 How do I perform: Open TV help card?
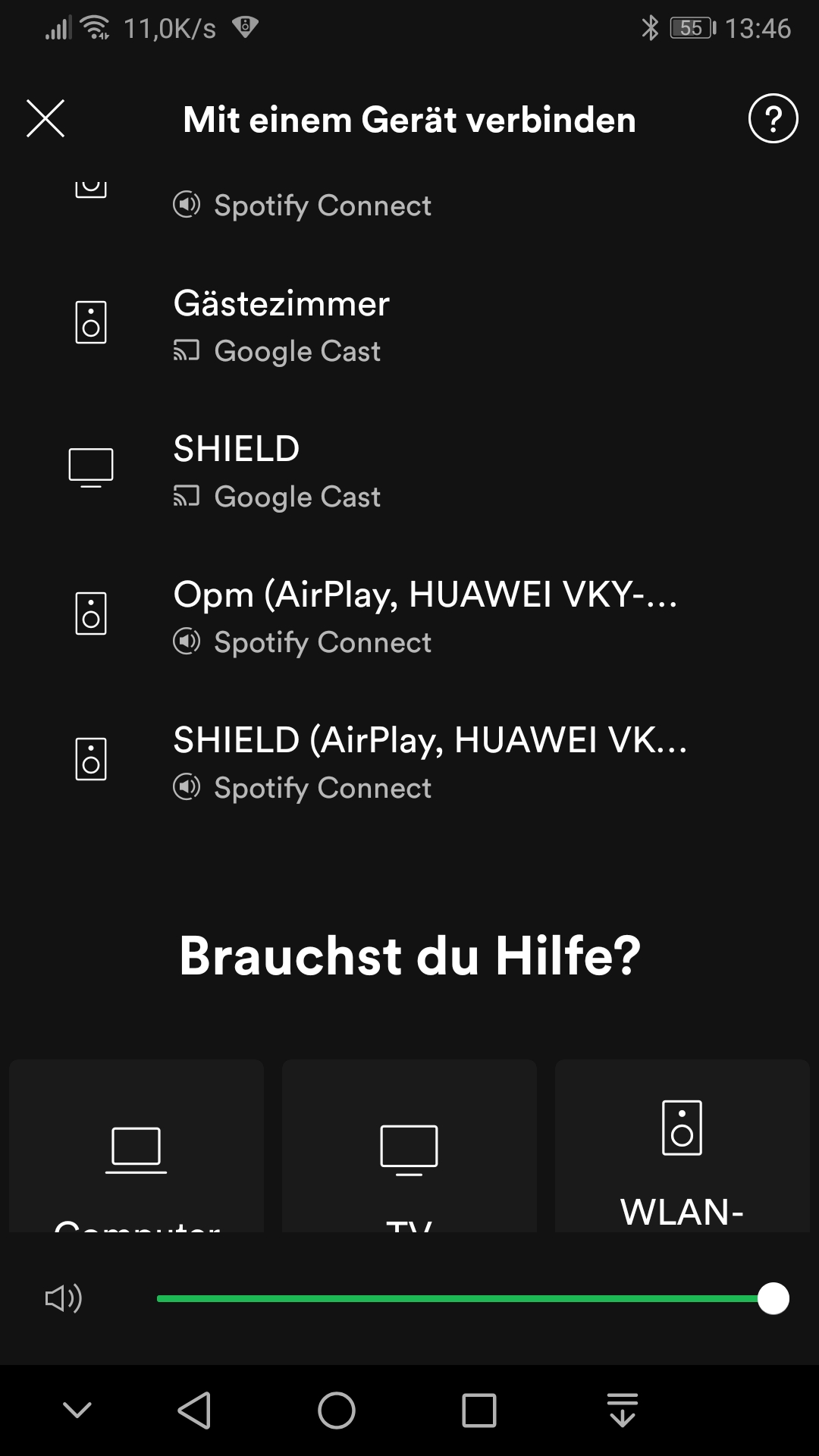coord(409,1146)
